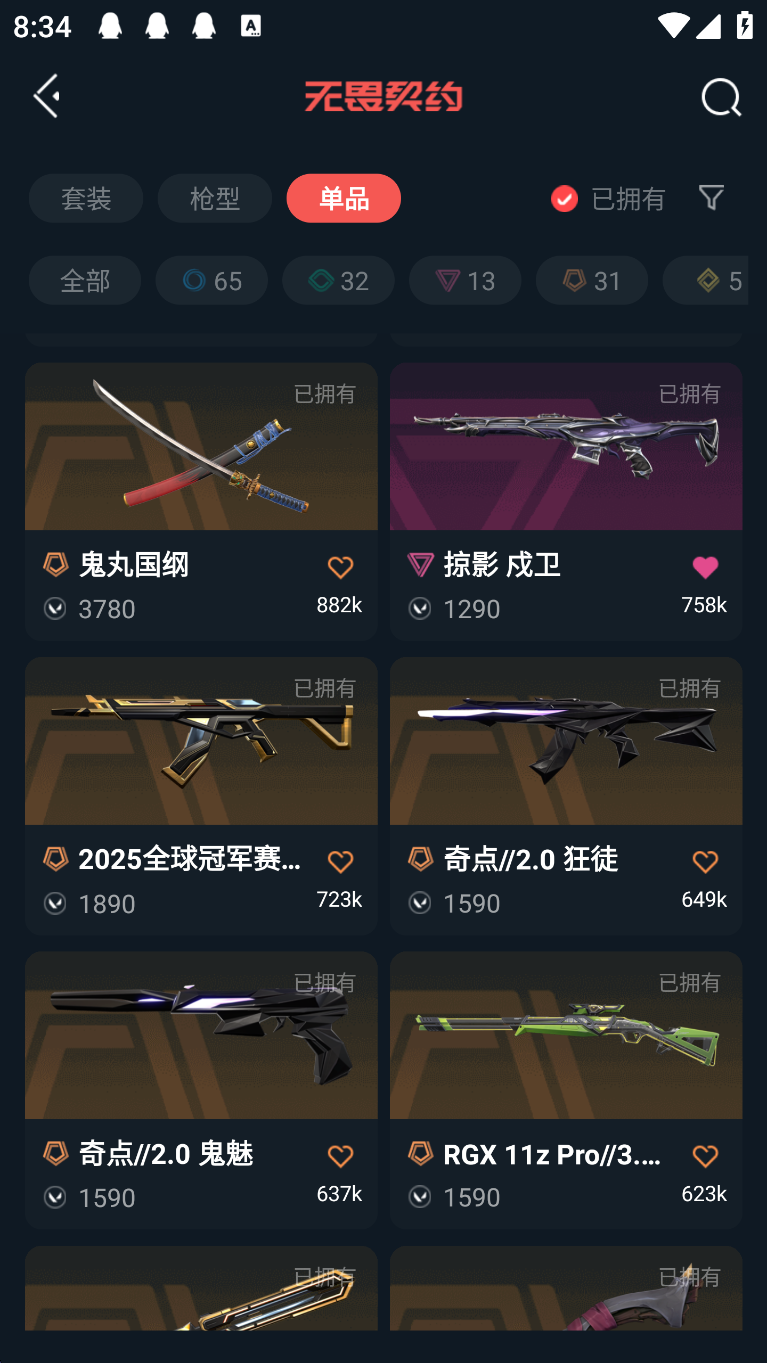Switch to the 套装 tab

tap(86, 198)
